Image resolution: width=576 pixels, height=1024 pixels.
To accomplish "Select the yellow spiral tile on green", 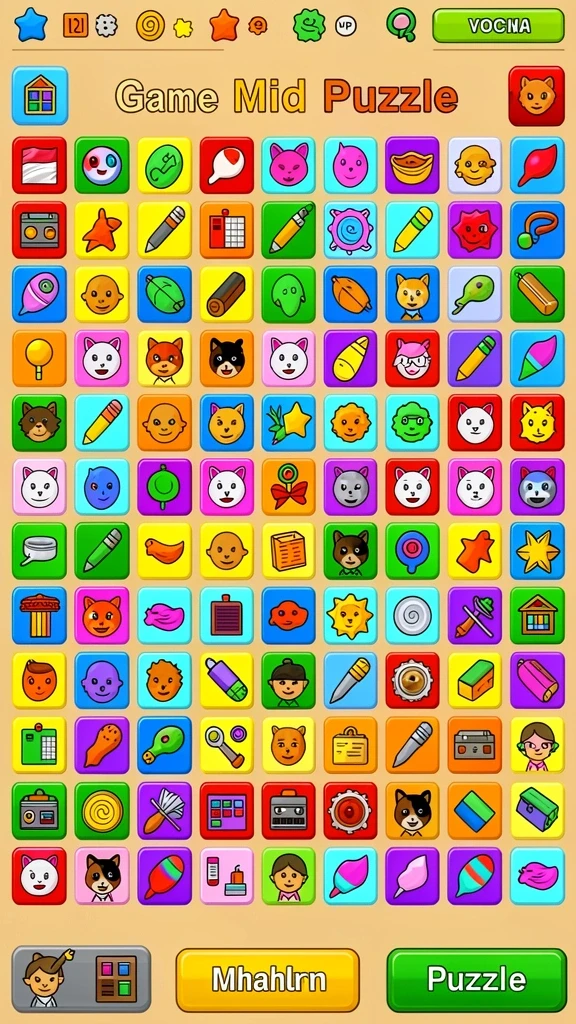I will (102, 810).
